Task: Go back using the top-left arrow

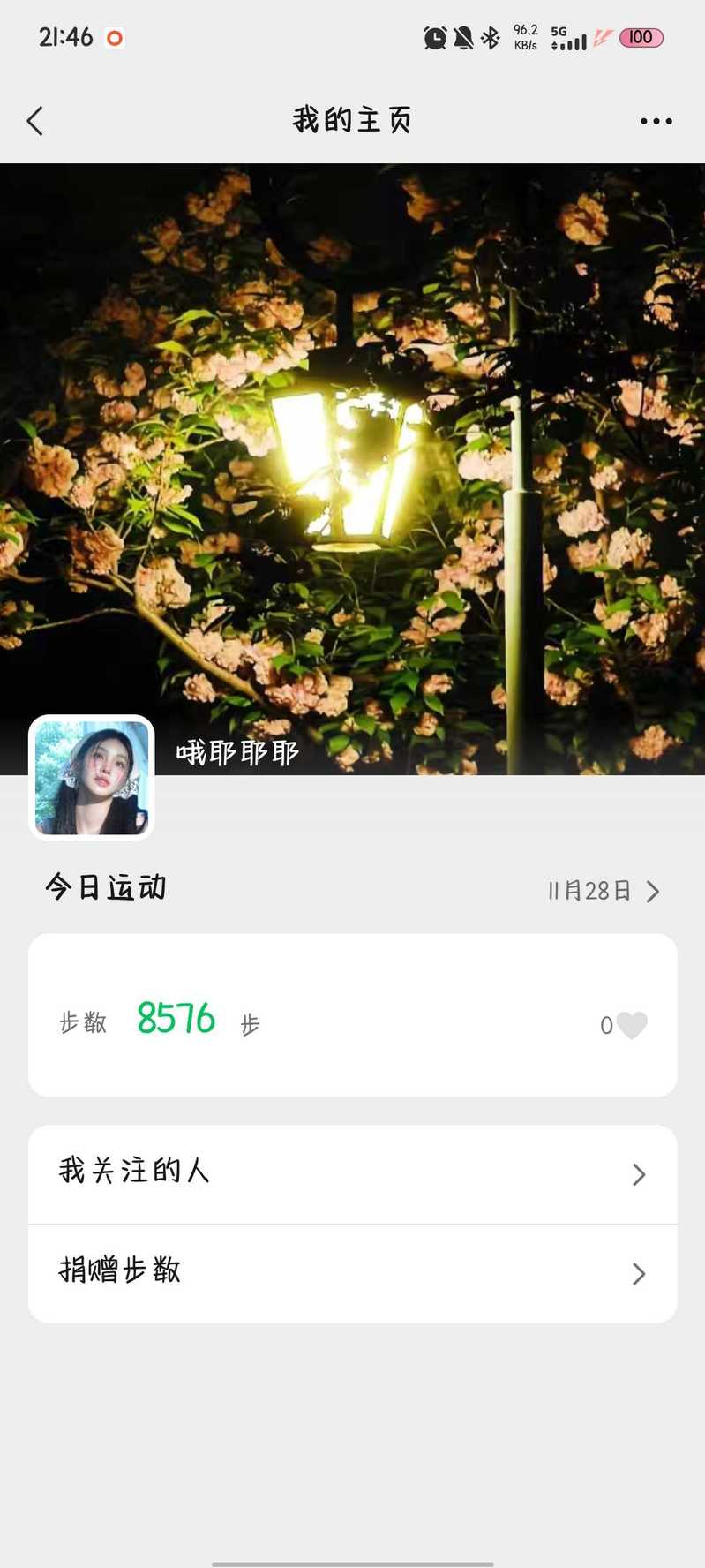Action: coord(35,121)
